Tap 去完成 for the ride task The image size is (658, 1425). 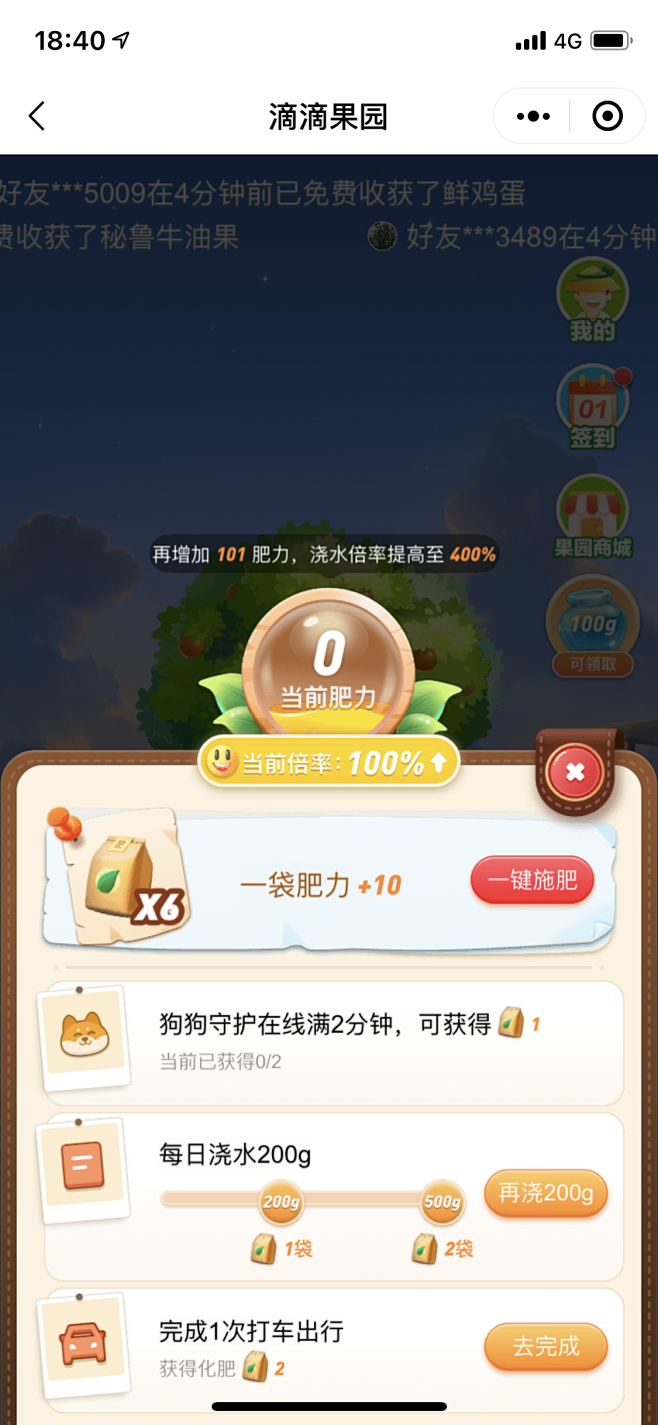tap(546, 1347)
